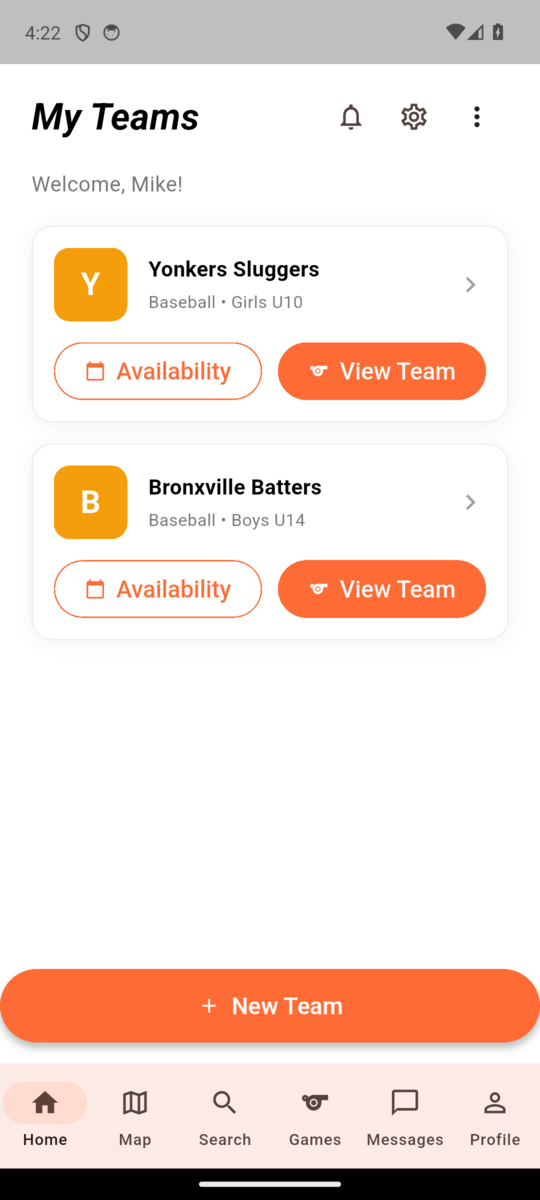Switch to the Profile tab

pyautogui.click(x=495, y=1117)
